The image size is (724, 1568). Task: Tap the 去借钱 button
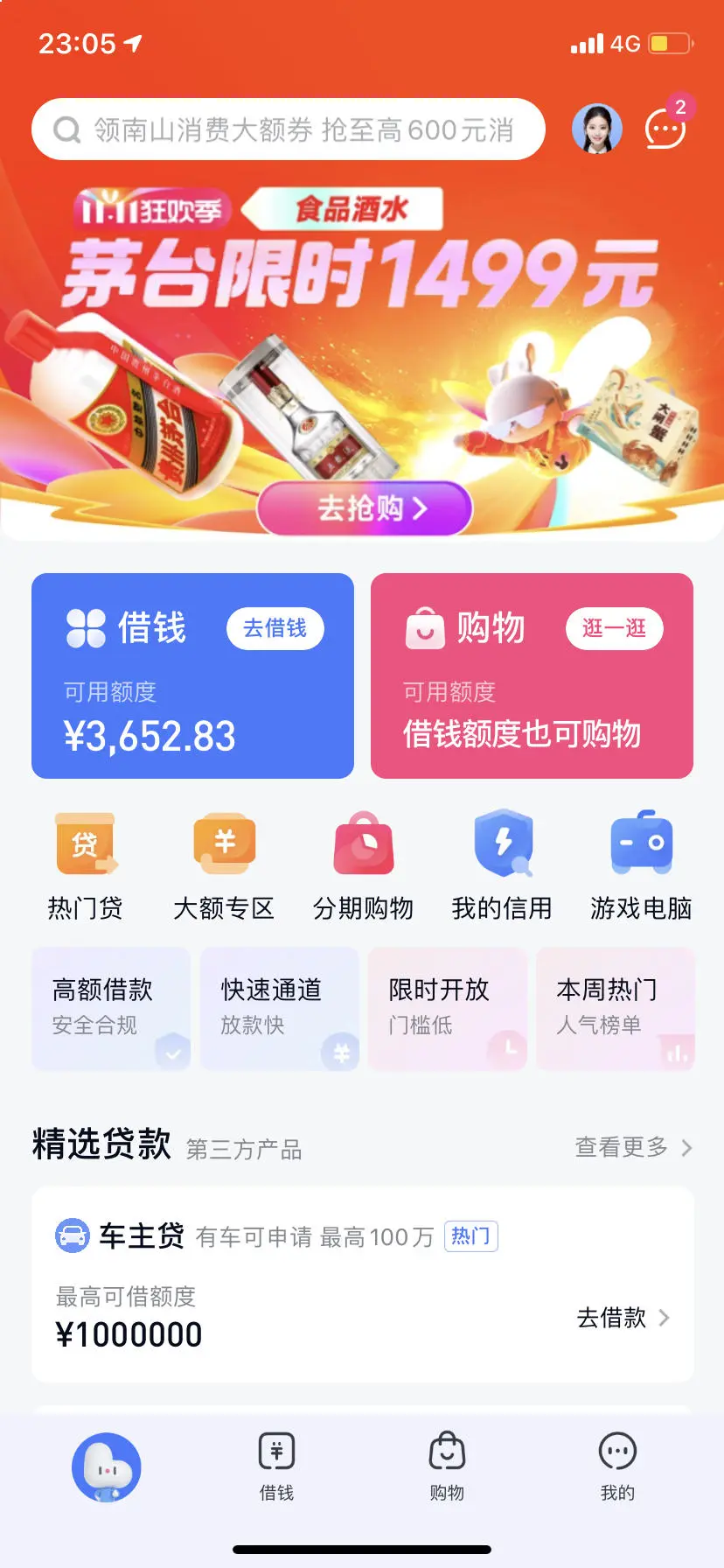tap(275, 628)
